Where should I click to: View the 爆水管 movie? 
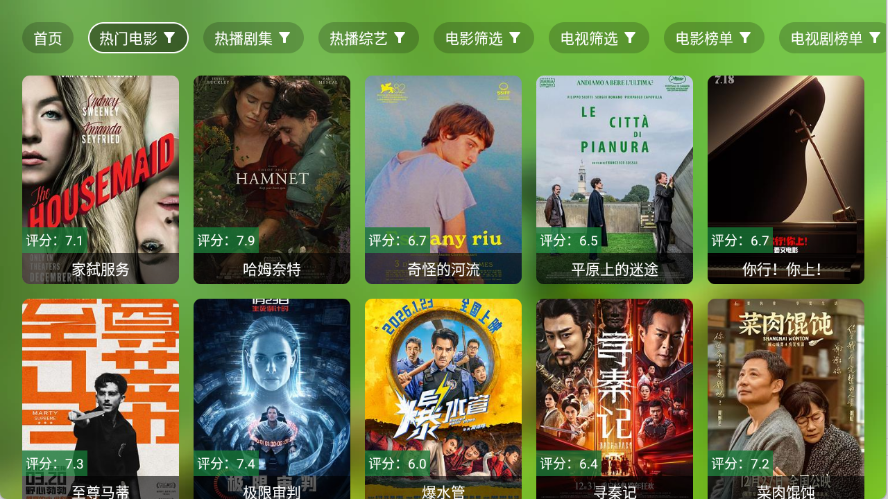pyautogui.click(x=443, y=398)
